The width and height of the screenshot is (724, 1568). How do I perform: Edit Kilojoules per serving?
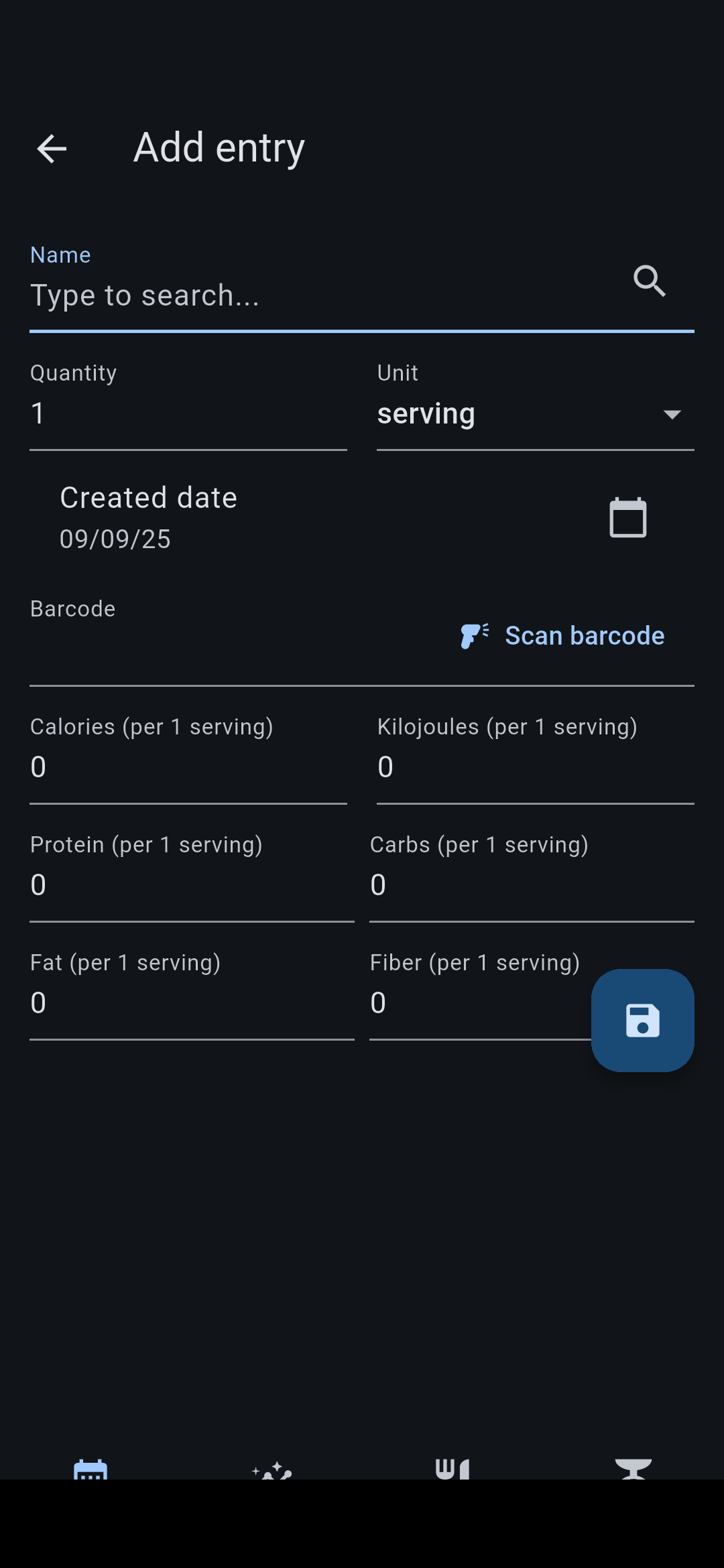pyautogui.click(x=536, y=760)
